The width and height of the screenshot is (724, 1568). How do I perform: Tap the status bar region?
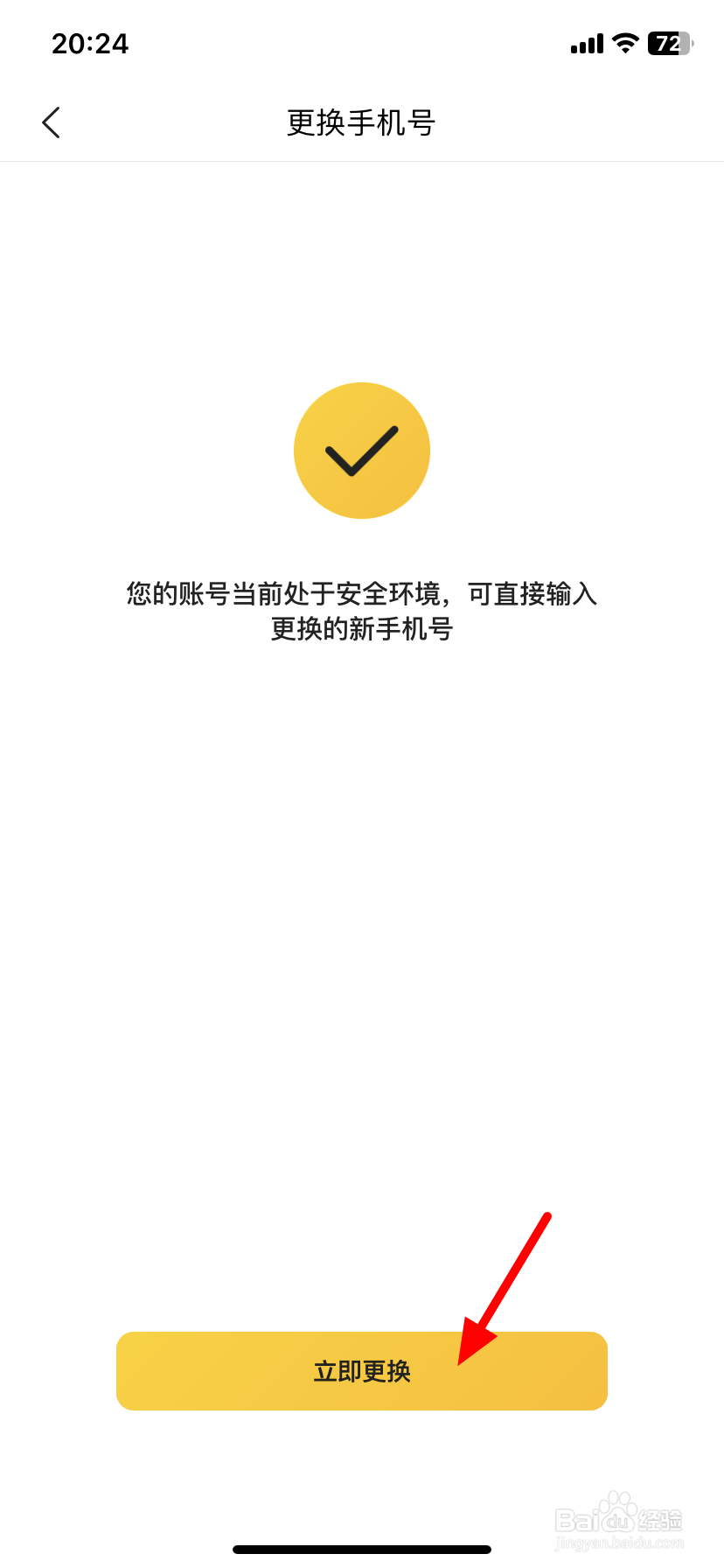tap(361, 43)
